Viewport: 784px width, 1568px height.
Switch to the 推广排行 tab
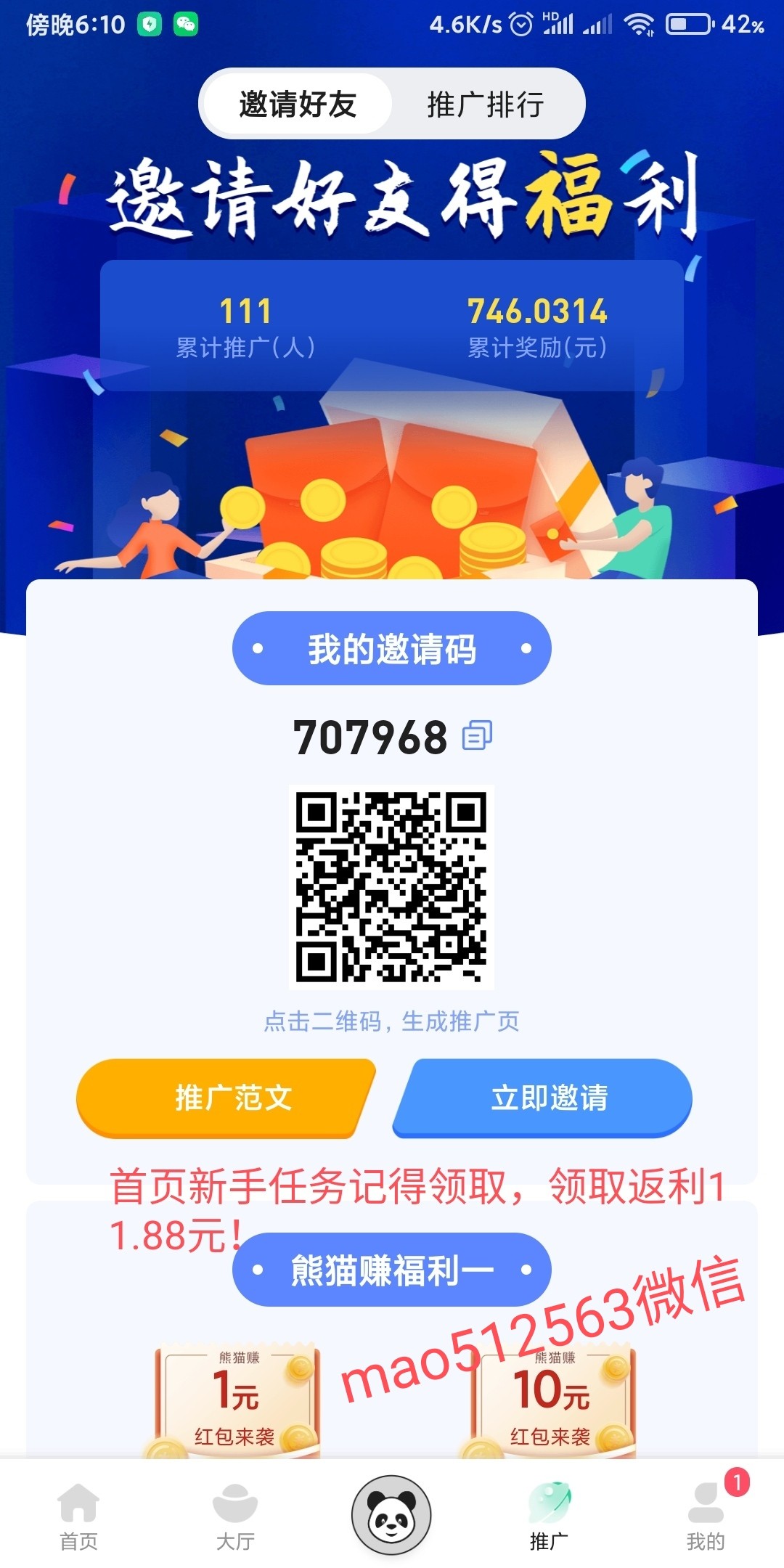point(485,104)
